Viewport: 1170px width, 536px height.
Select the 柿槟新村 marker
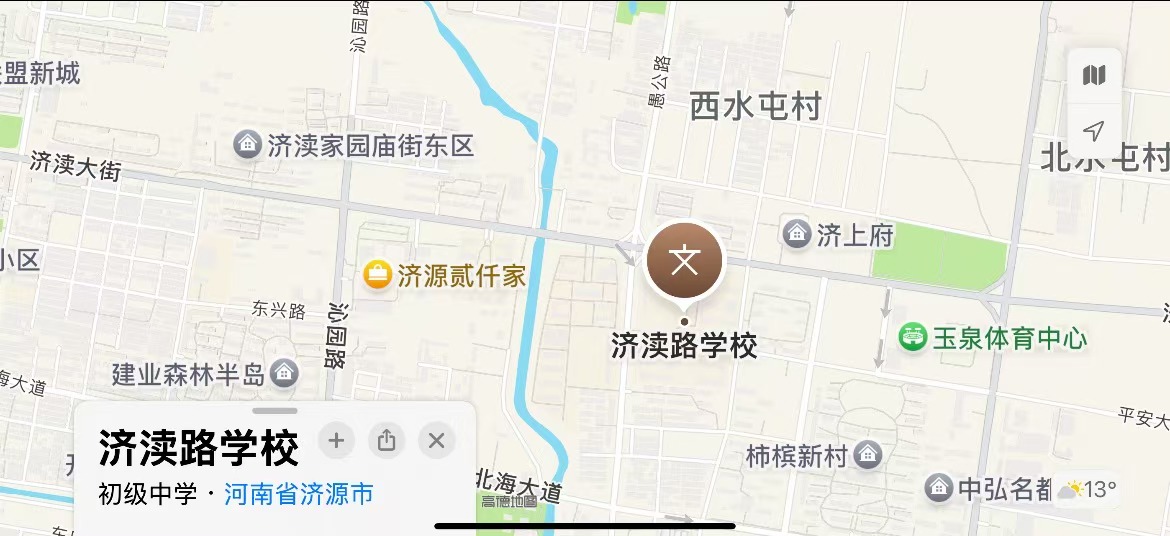pyautogui.click(x=868, y=456)
